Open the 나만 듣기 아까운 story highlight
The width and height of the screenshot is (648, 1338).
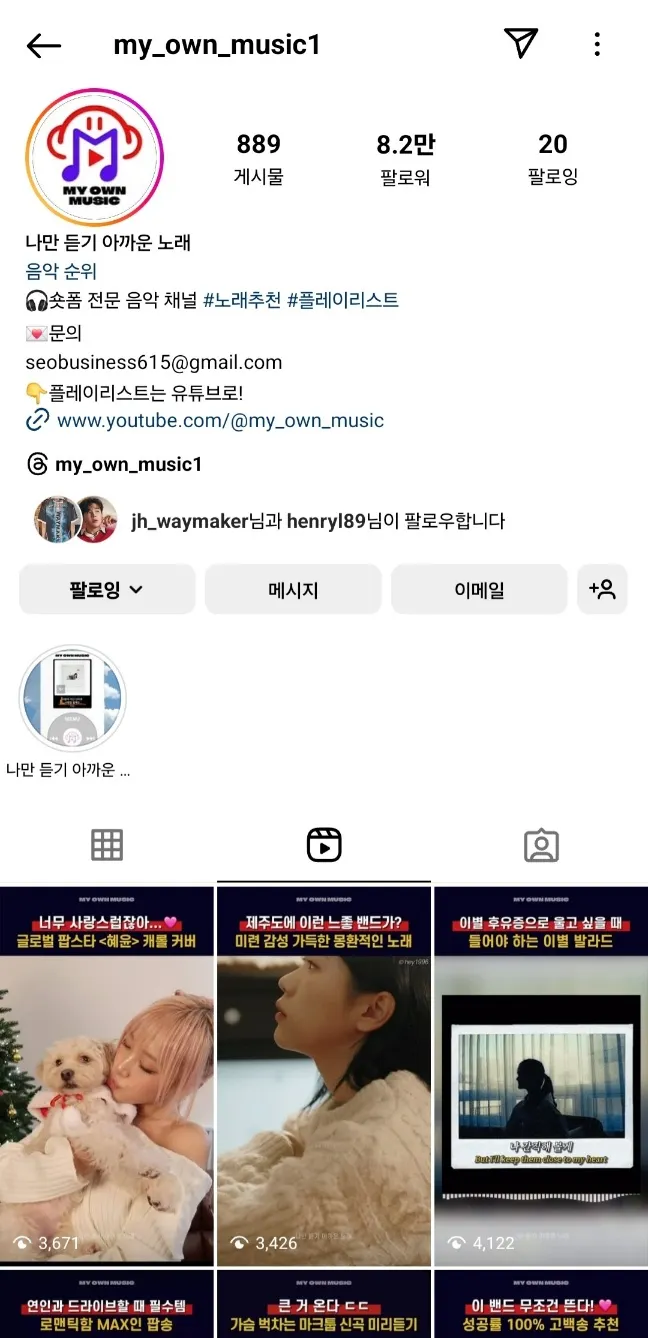72,699
